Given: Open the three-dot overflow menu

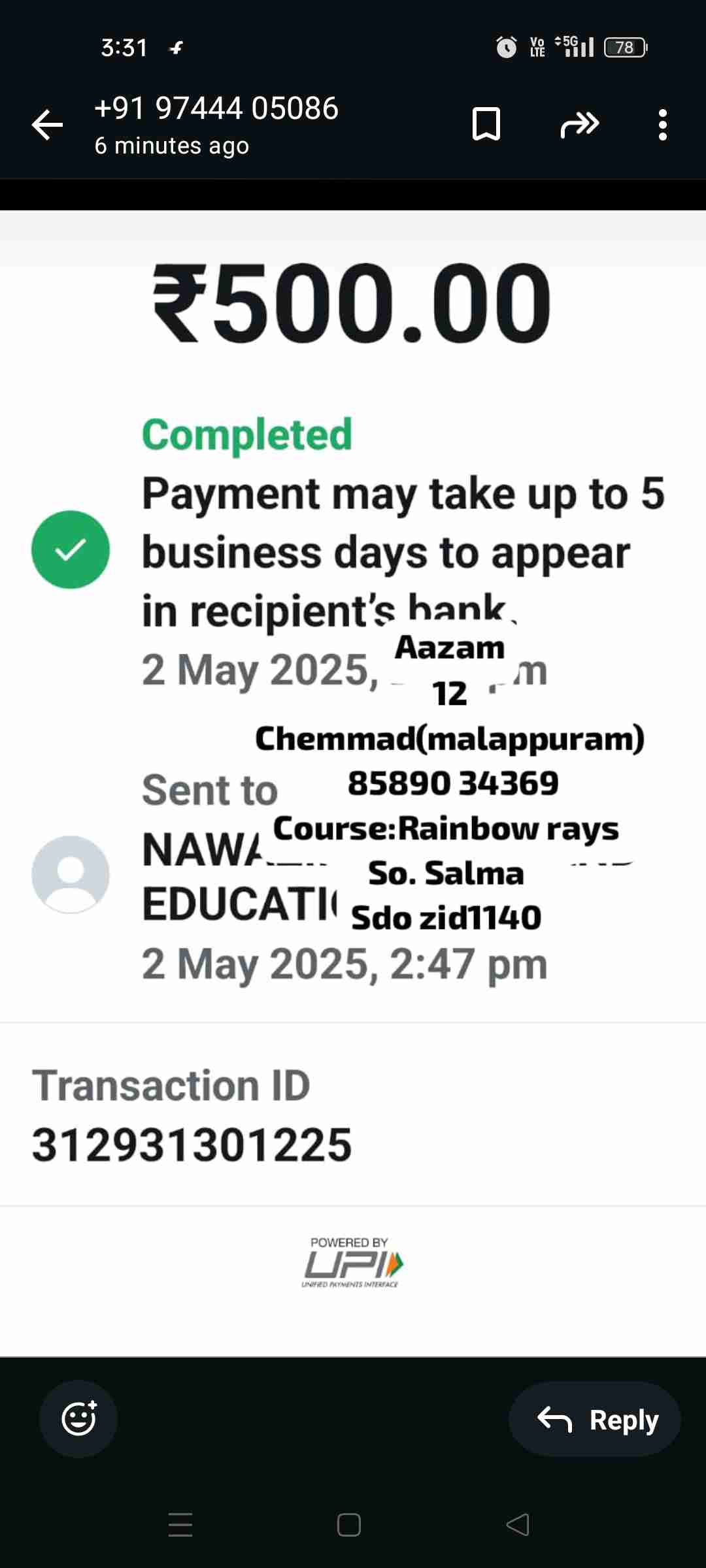Looking at the screenshot, I should point(662,124).
